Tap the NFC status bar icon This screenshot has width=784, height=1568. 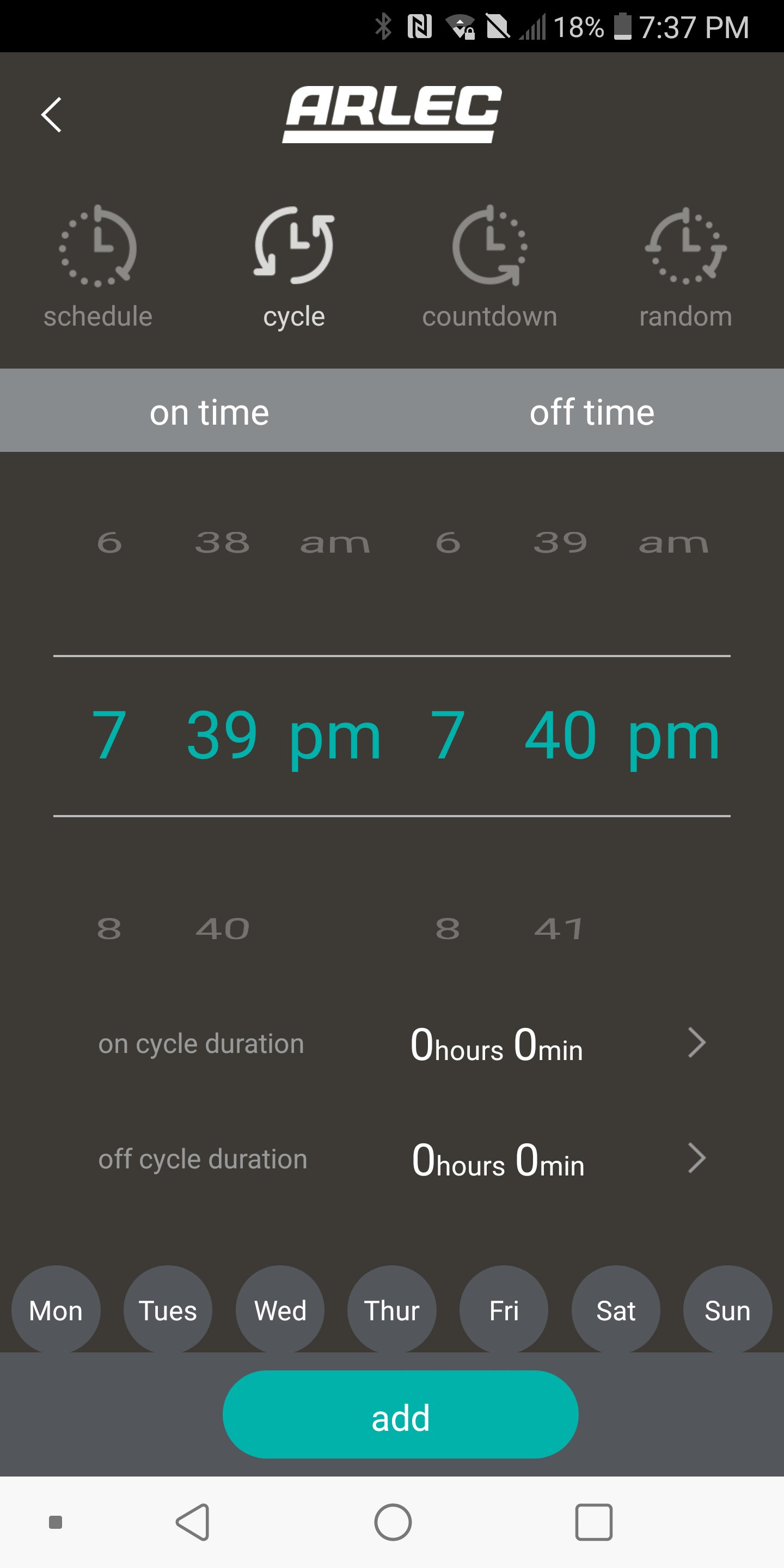pos(420,27)
